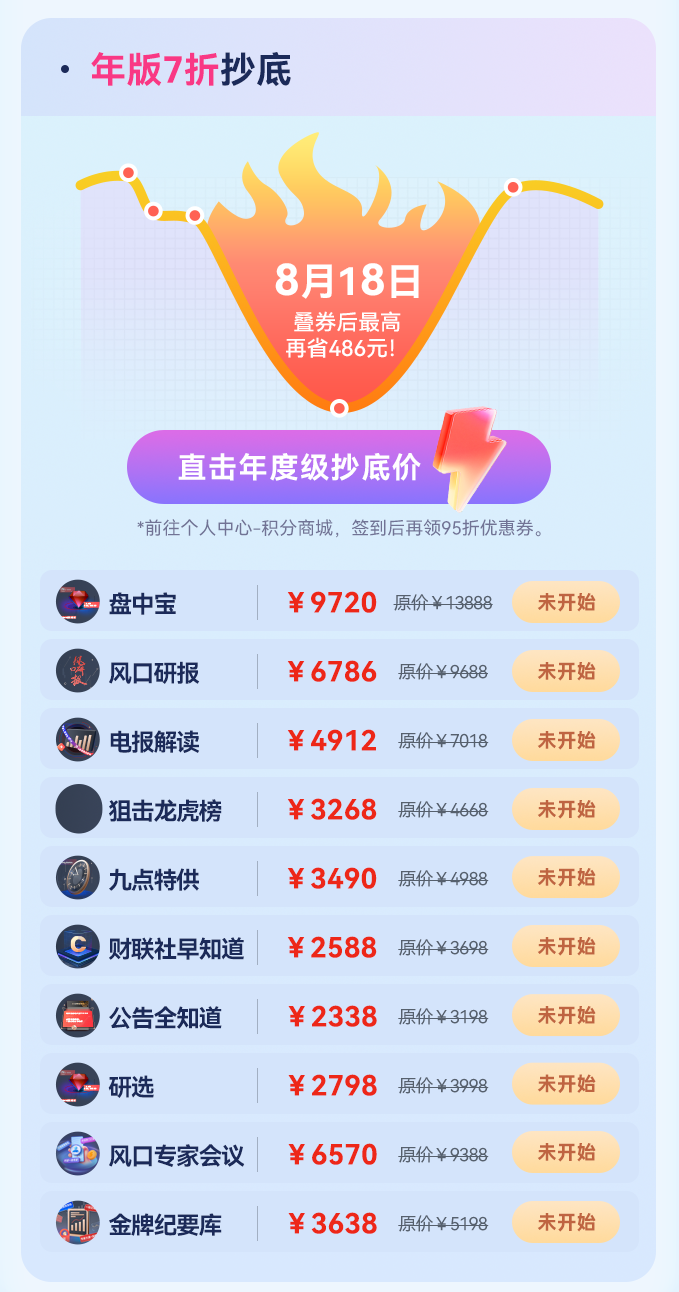Image resolution: width=679 pixels, height=1292 pixels.
Task: Select 未开始 next to 公告全知道
Action: pyautogui.click(x=566, y=1015)
